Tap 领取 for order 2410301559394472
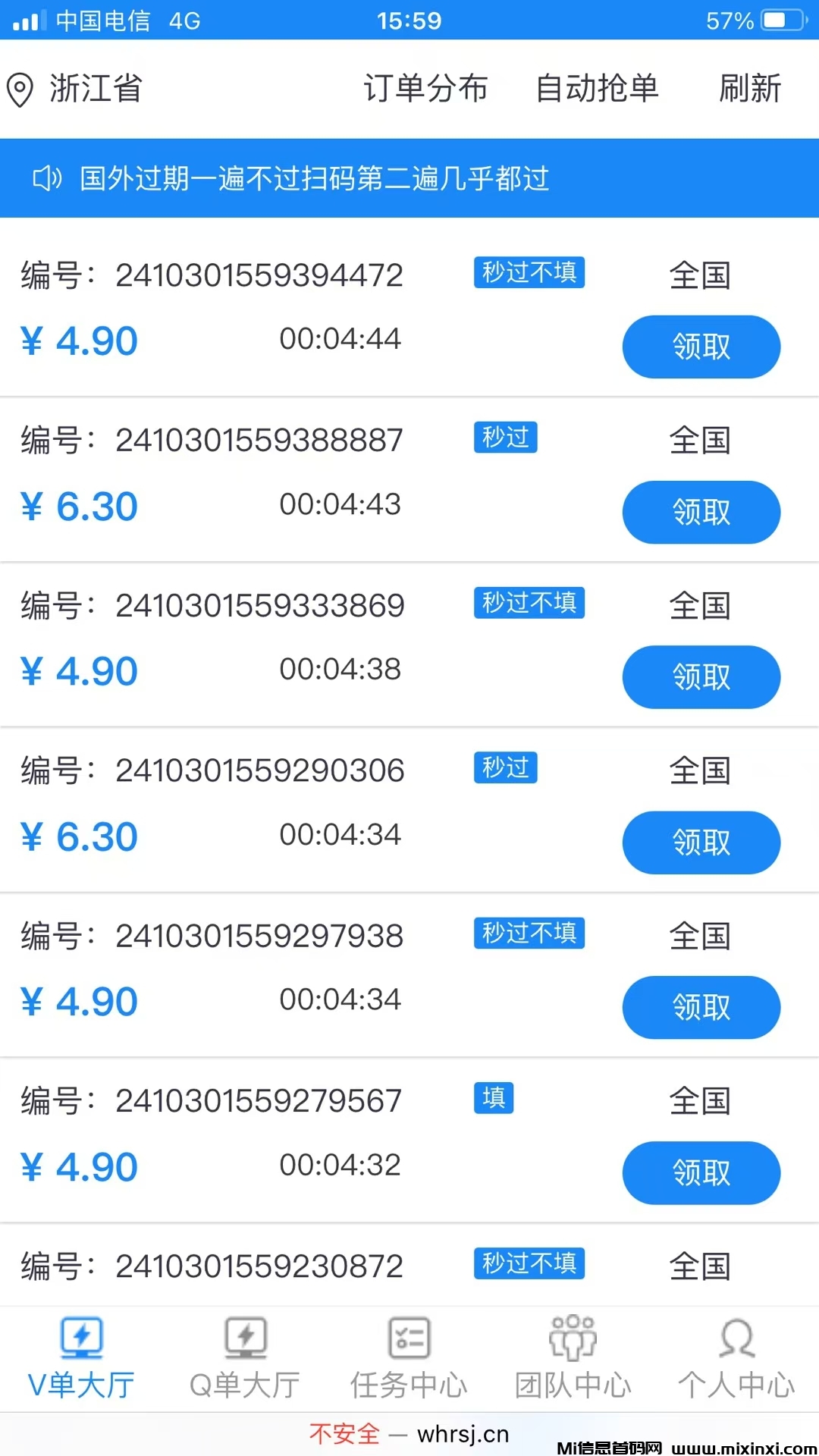The width and height of the screenshot is (819, 1456). point(701,347)
